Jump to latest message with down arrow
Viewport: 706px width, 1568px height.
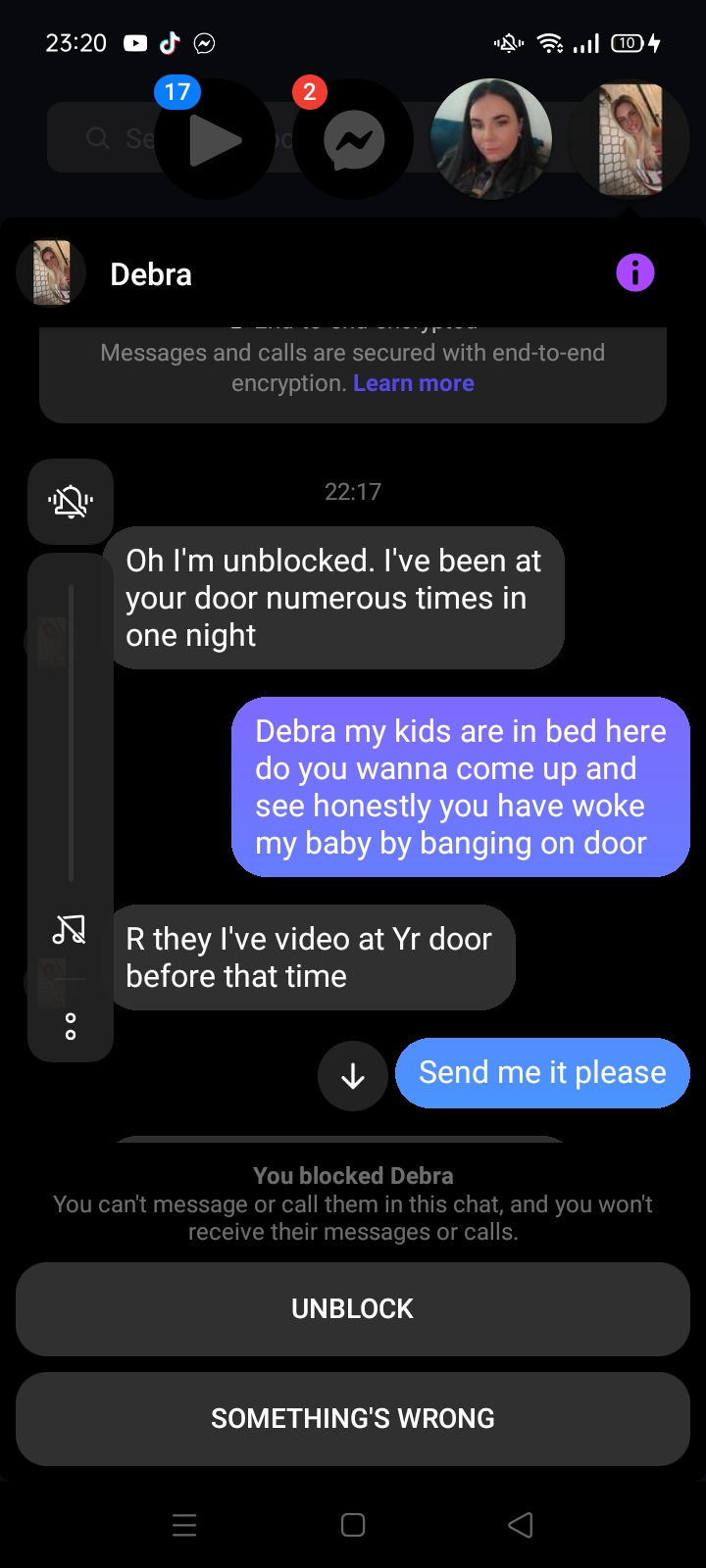(353, 1075)
